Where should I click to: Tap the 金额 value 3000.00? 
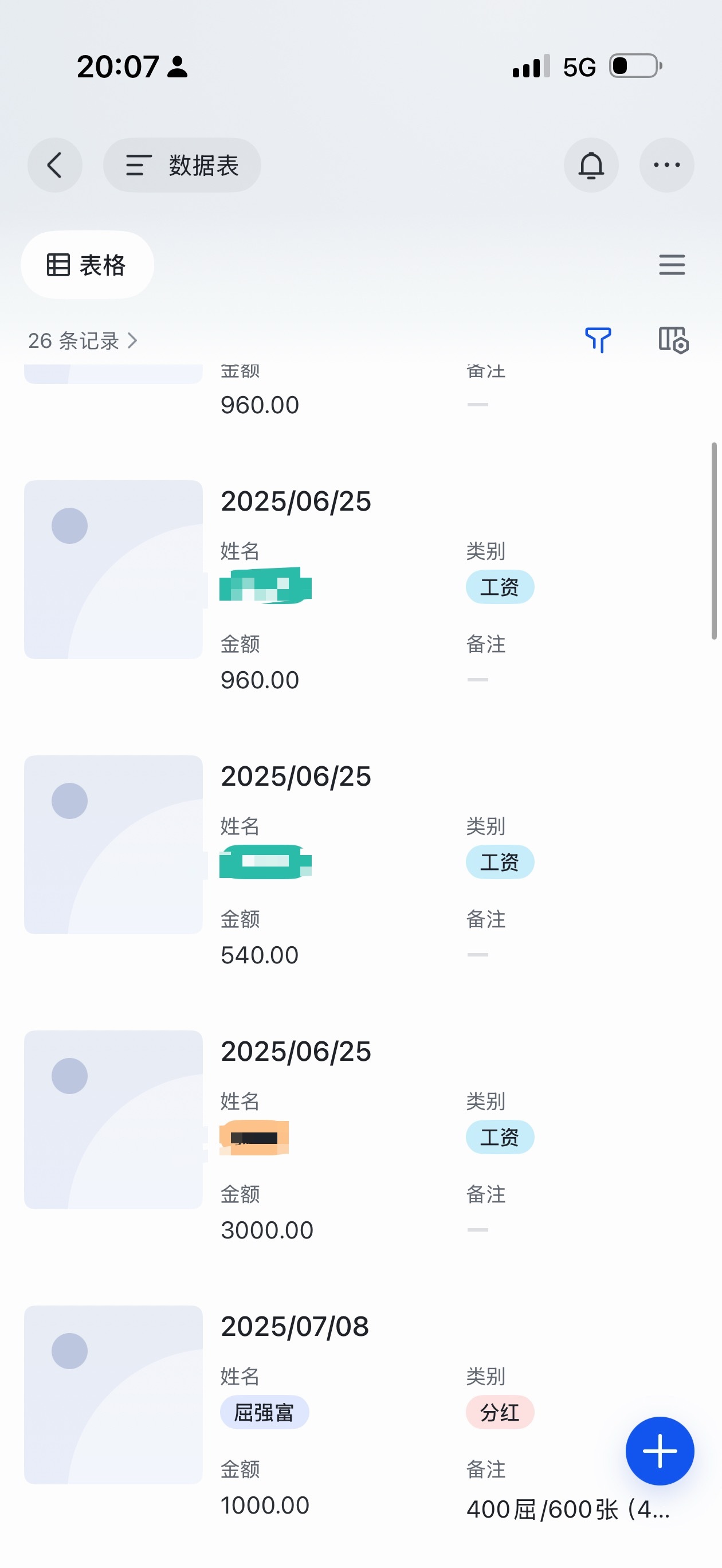(x=266, y=1229)
